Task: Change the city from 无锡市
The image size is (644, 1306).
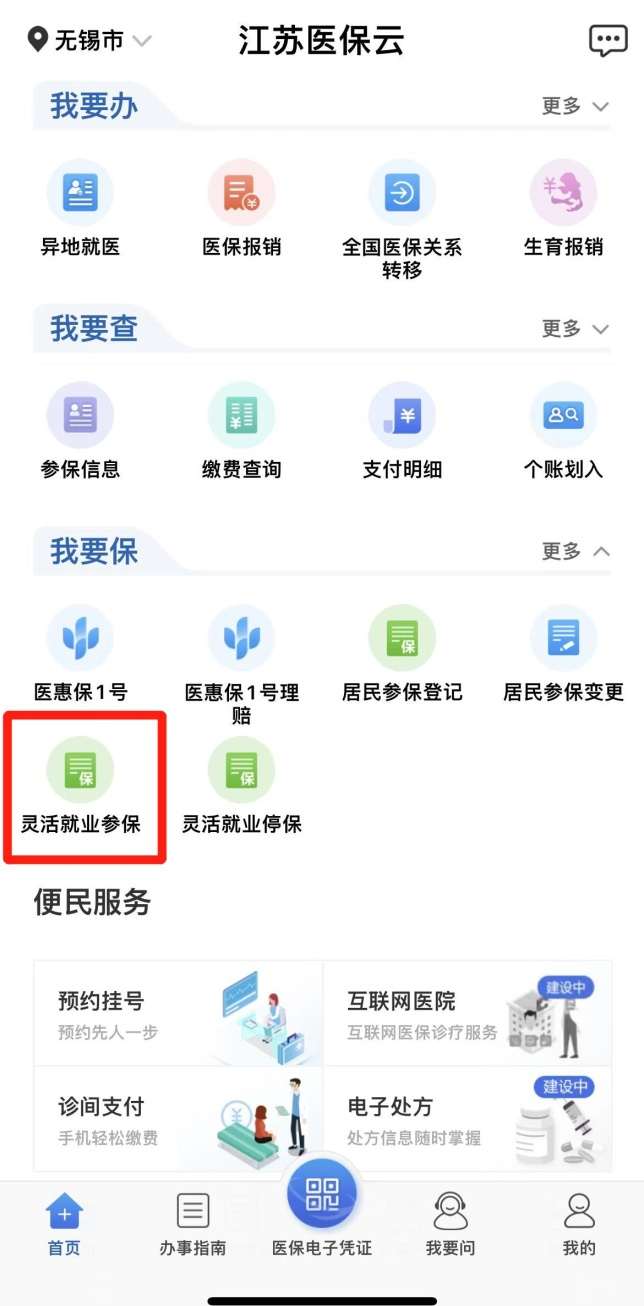Action: pyautogui.click(x=89, y=40)
